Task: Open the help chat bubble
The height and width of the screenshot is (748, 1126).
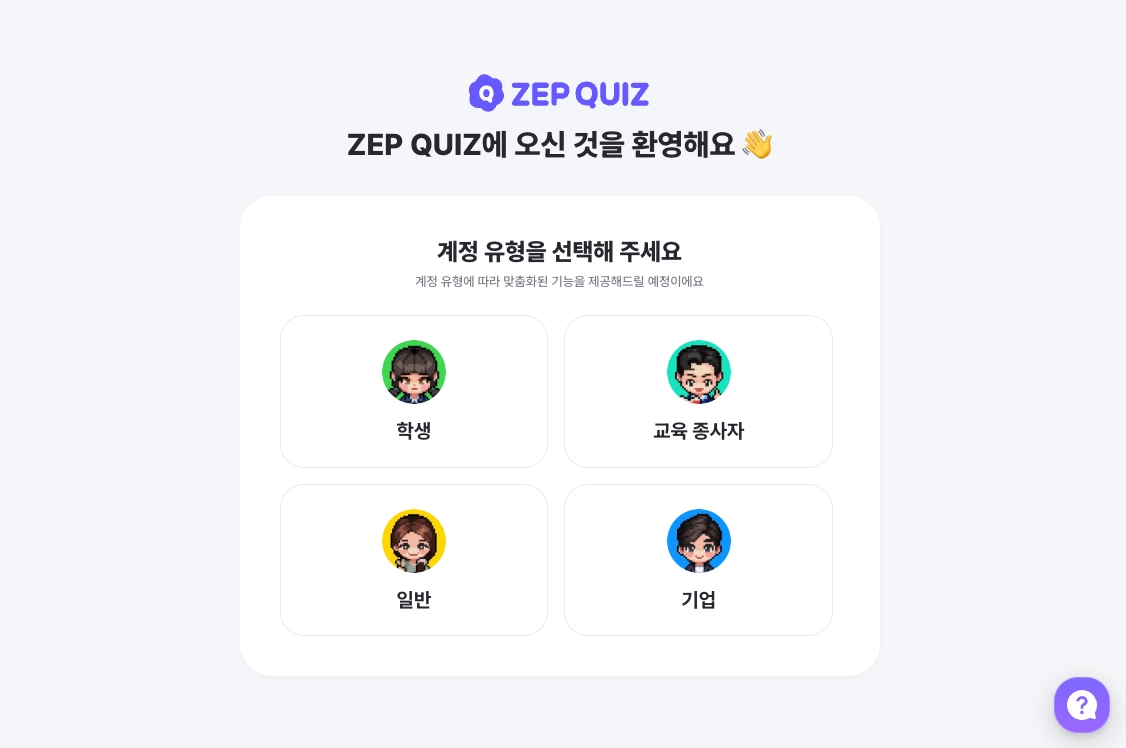Action: click(x=1081, y=705)
